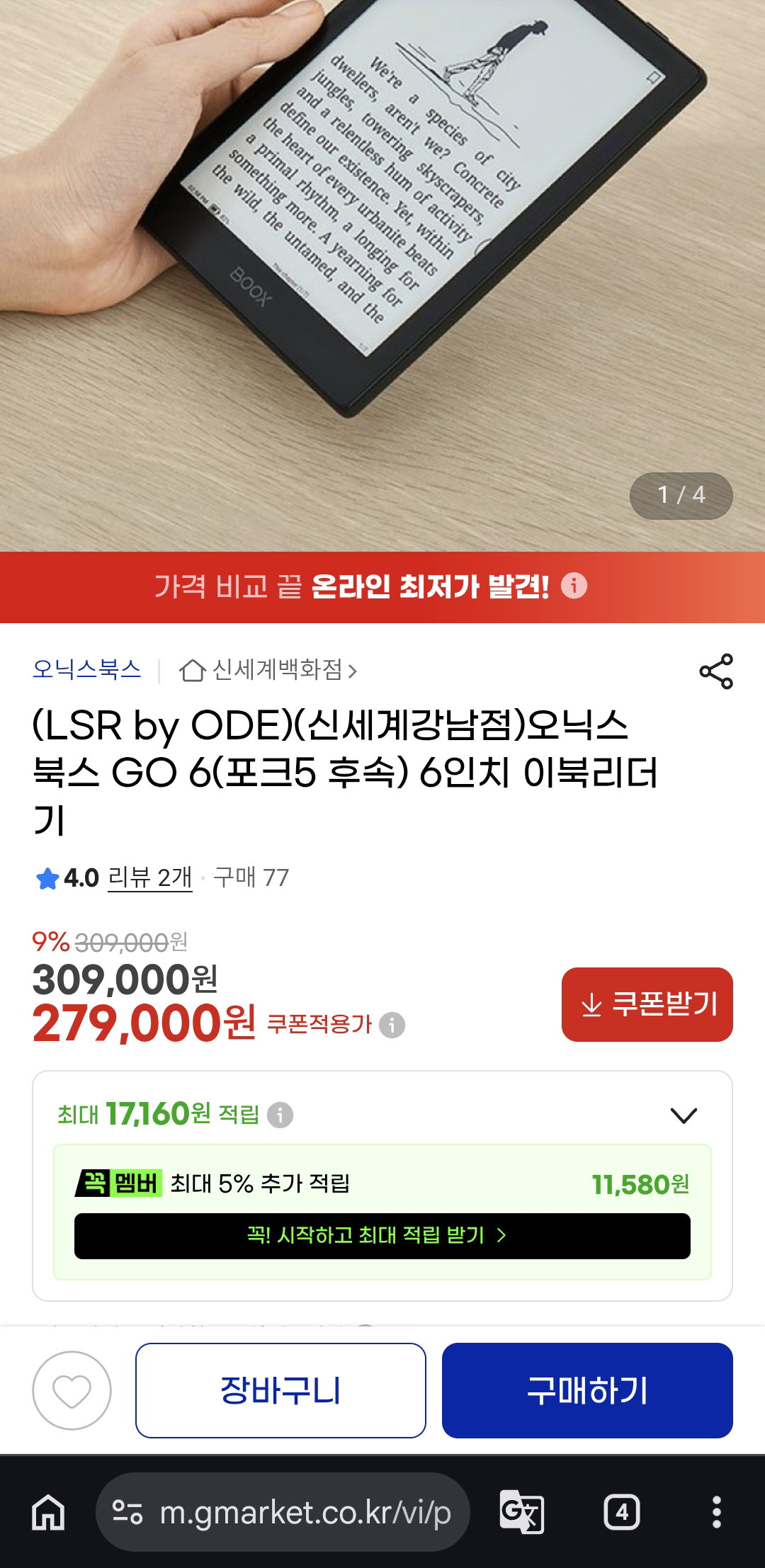Show info on the 온라인 최저가 발견 banner

(574, 586)
